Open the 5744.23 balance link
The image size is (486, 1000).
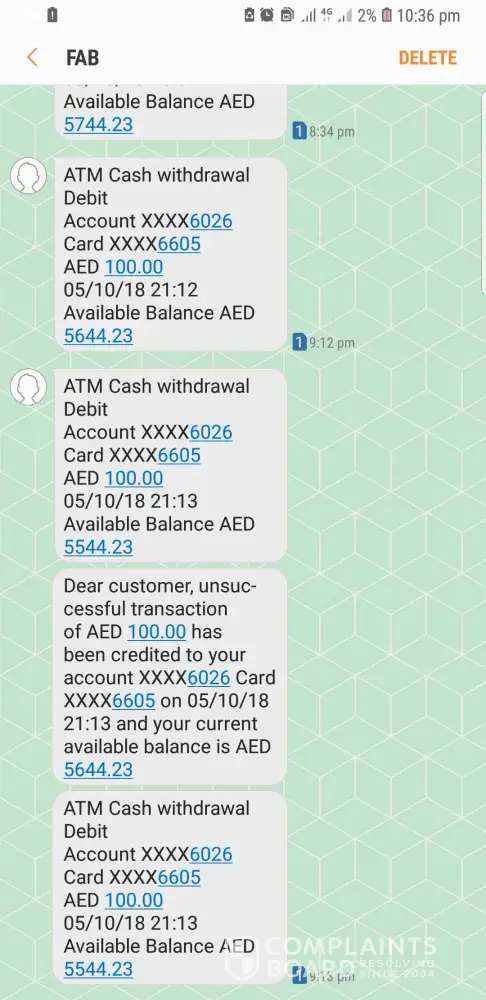(98, 124)
